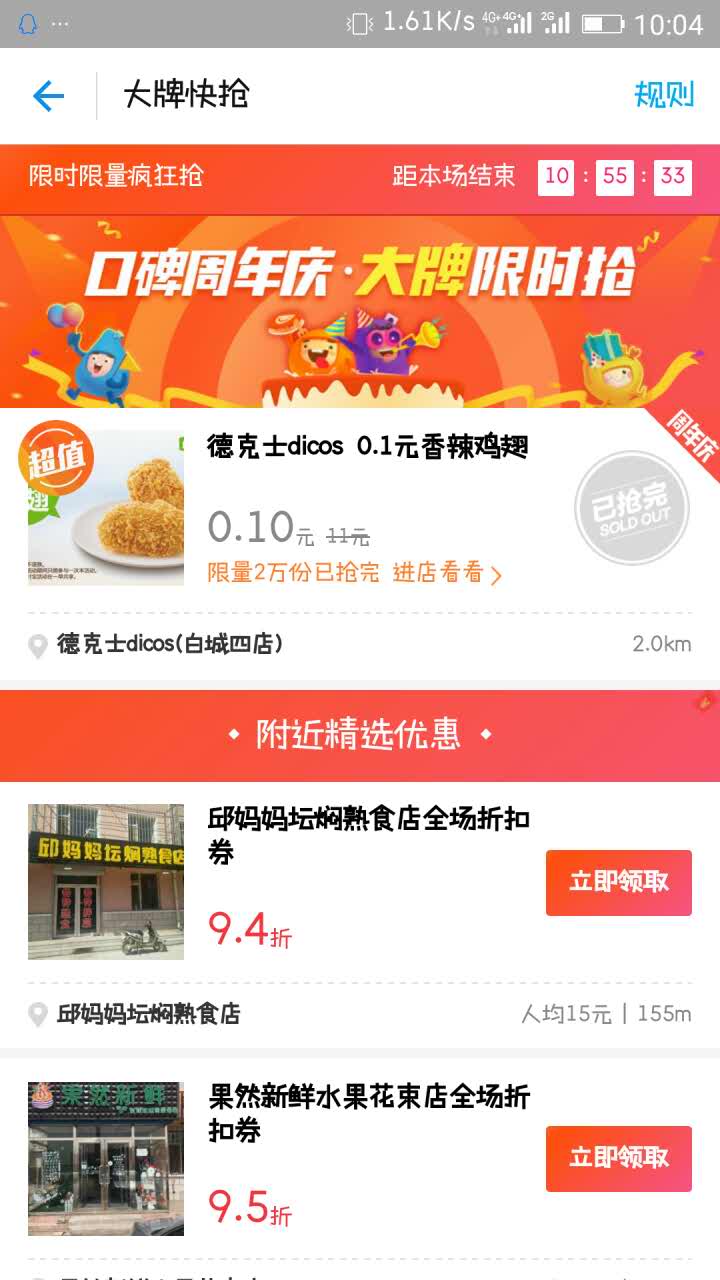Viewport: 720px width, 1280px height.
Task: Go back using the arrow icon
Action: [x=48, y=96]
